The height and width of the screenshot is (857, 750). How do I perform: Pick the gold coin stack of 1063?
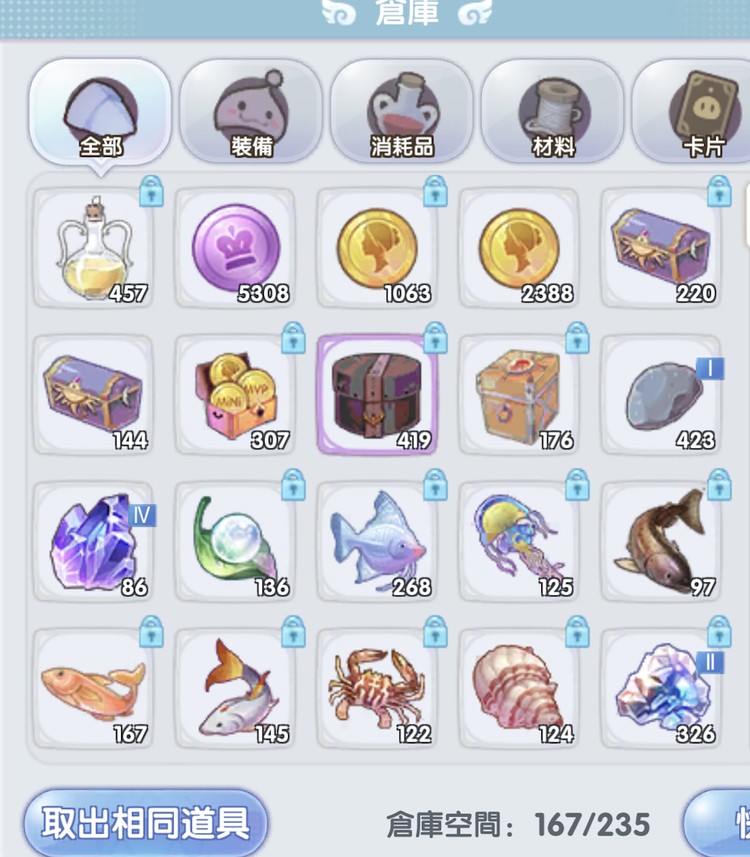(x=377, y=247)
